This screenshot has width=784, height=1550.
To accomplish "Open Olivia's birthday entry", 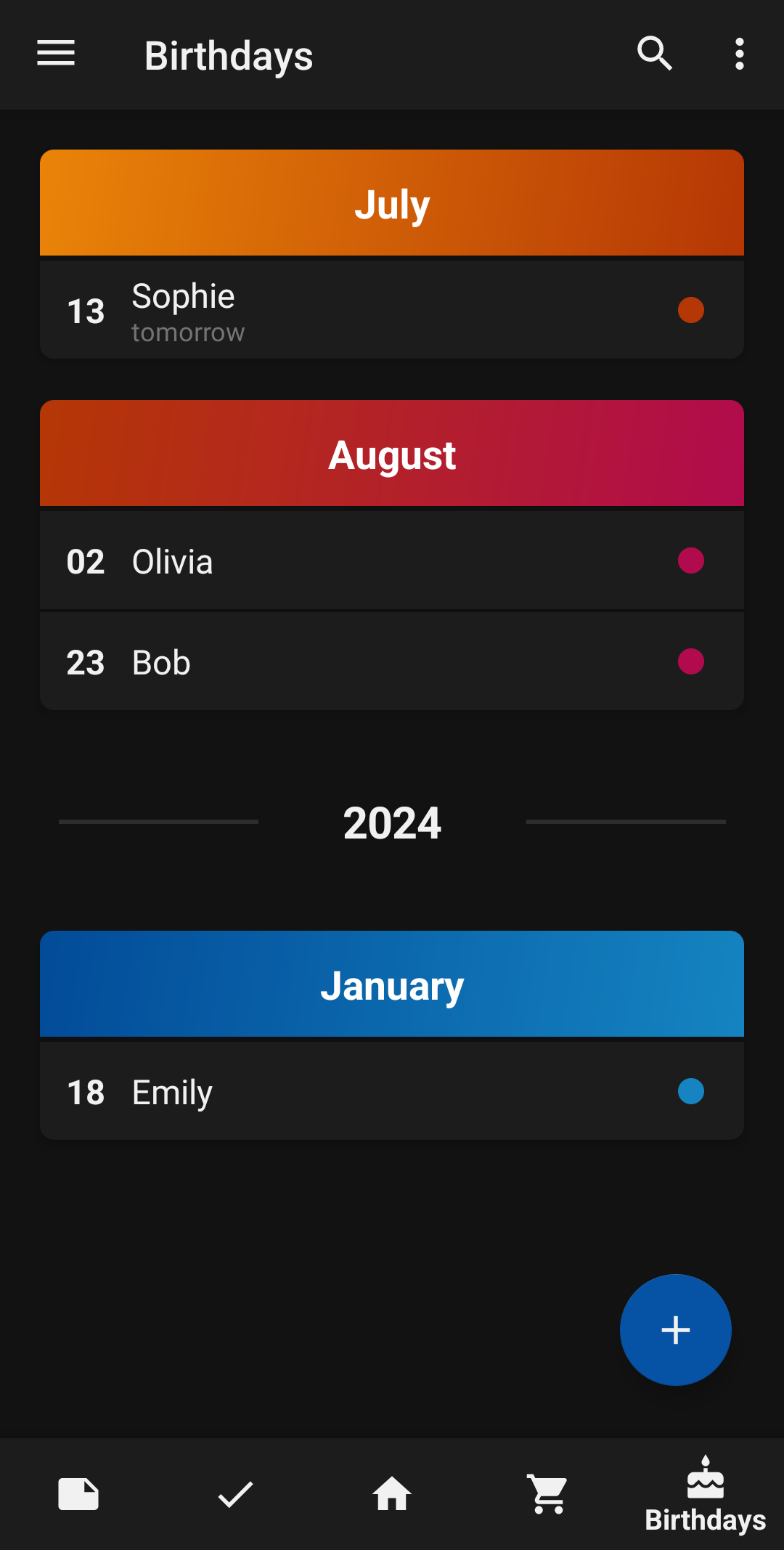I will click(392, 560).
